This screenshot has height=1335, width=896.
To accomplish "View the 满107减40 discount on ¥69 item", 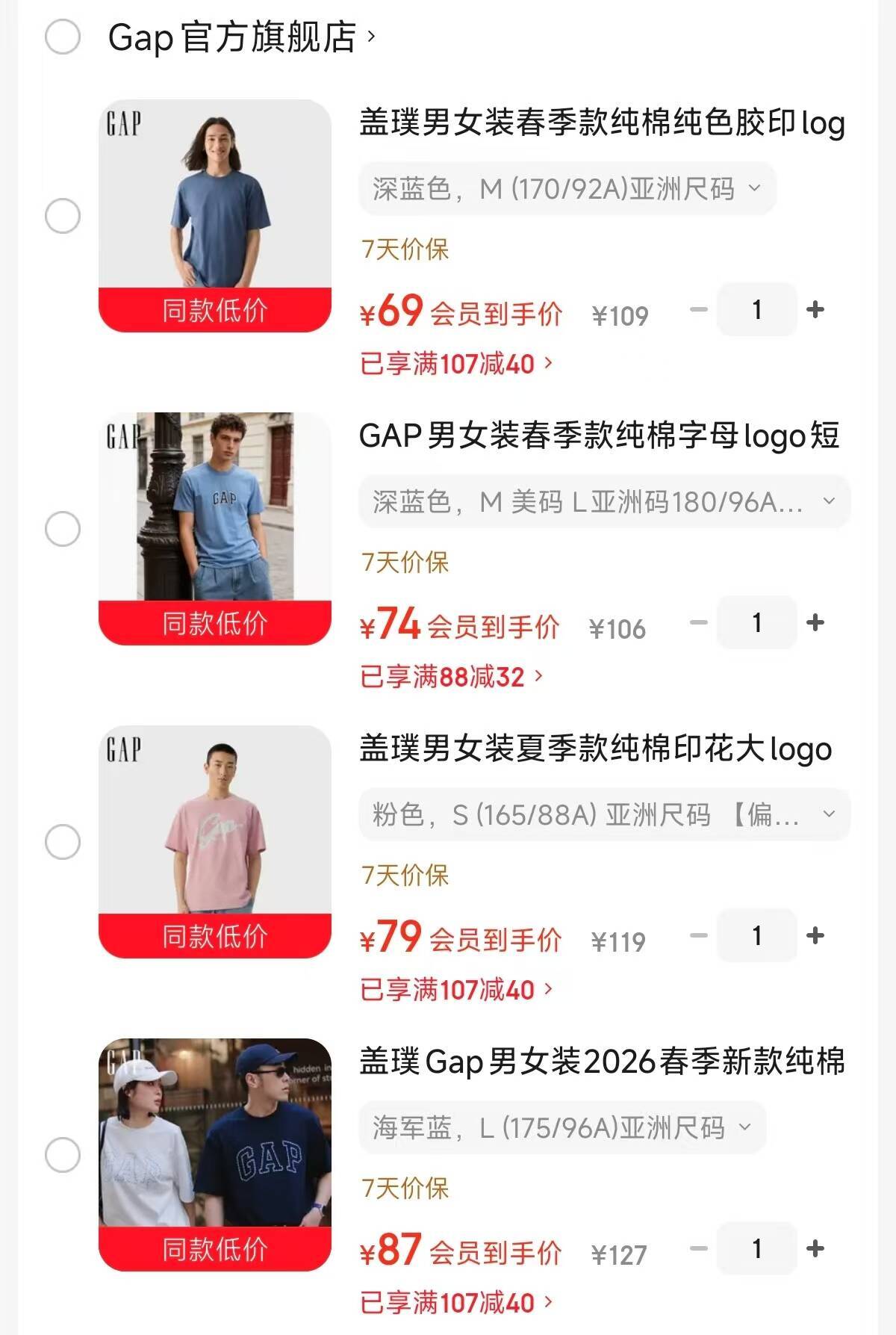I will pyautogui.click(x=456, y=364).
